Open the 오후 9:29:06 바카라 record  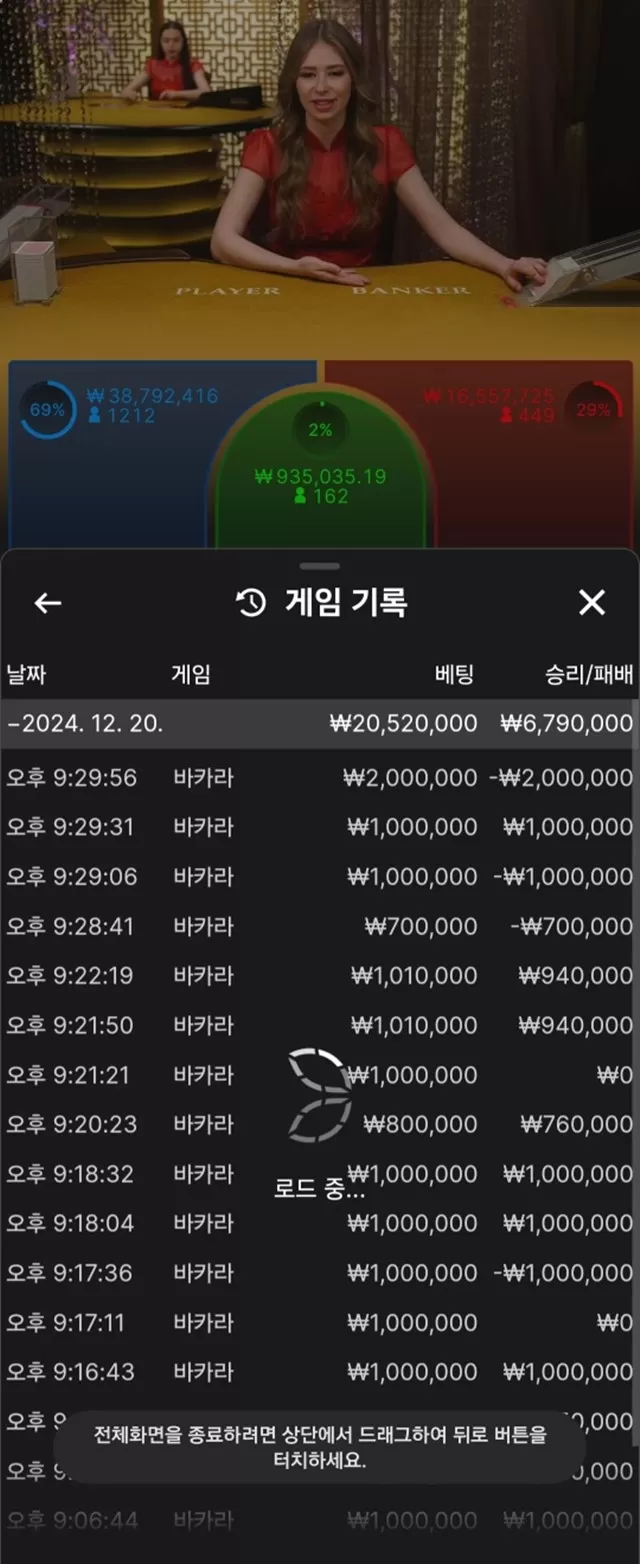click(x=318, y=876)
